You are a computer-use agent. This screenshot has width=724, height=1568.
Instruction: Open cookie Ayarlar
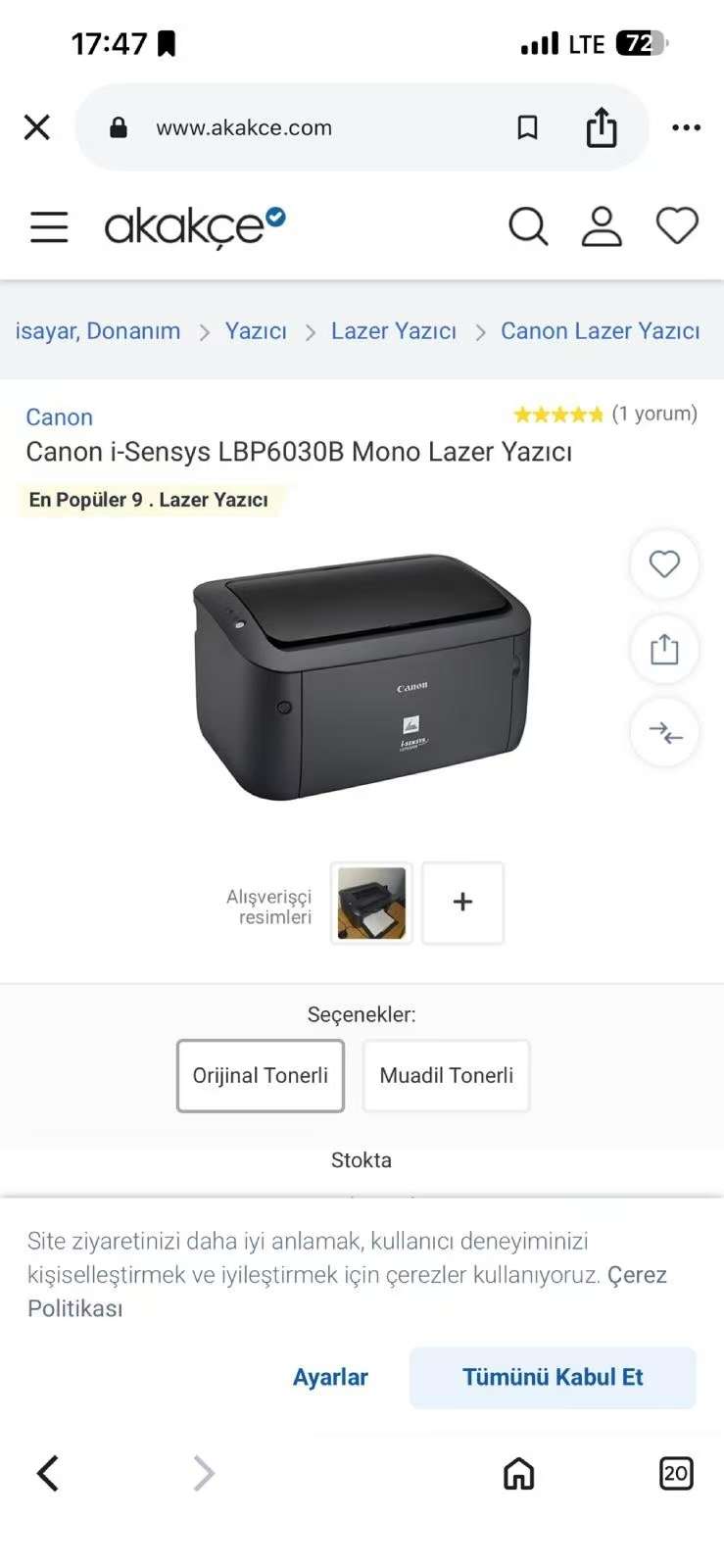click(330, 1377)
